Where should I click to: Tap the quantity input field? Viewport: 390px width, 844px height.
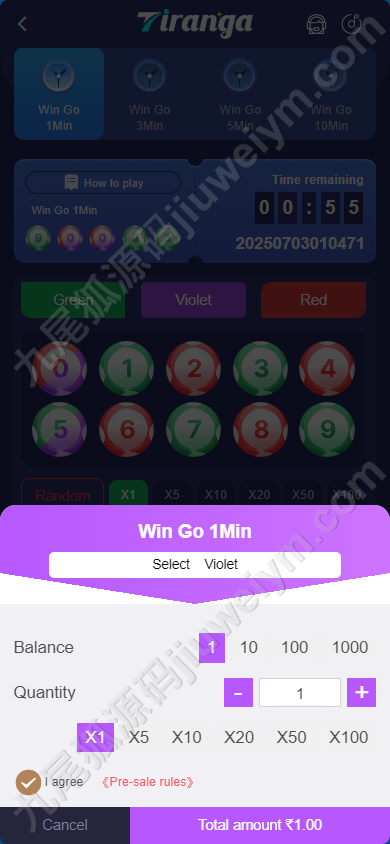coord(300,692)
